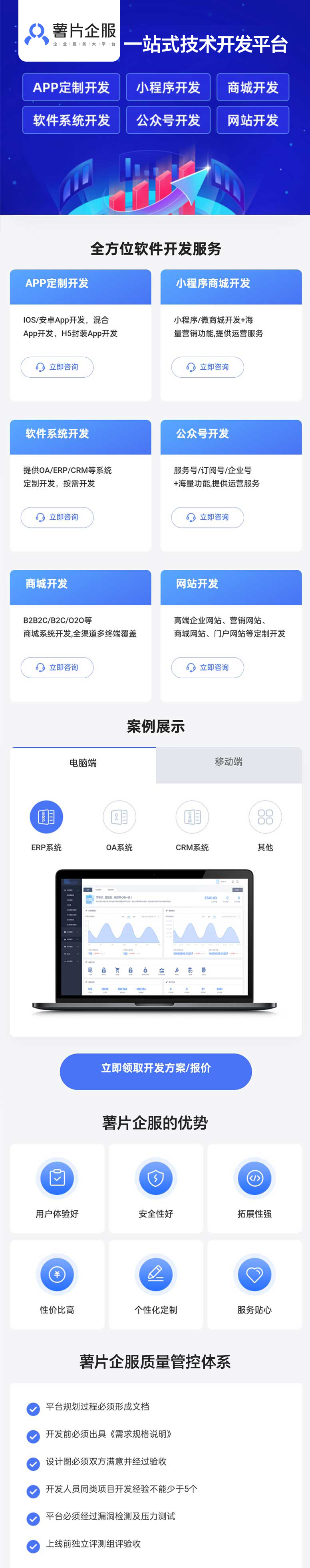Tap 立即咨询 in the 商城开发 card

click(57, 668)
